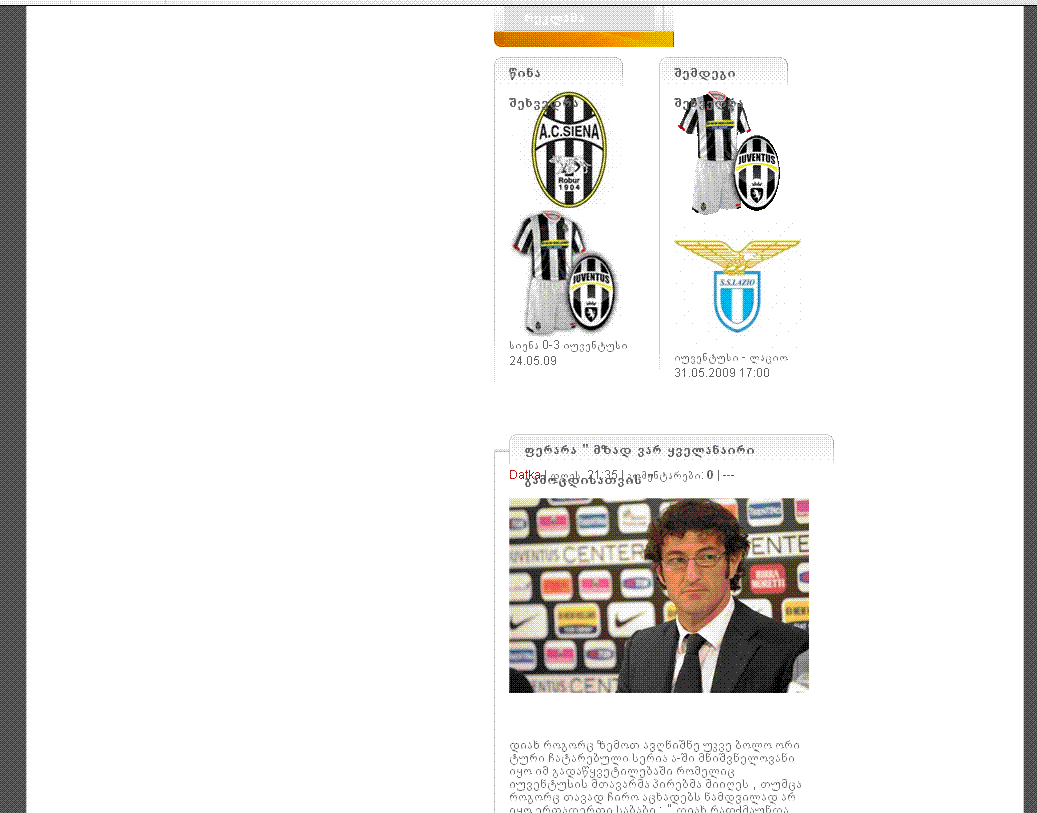The width and height of the screenshot is (1037, 813).
Task: Open the Siena 0-3 Juventus previous match card
Action: [568, 345]
